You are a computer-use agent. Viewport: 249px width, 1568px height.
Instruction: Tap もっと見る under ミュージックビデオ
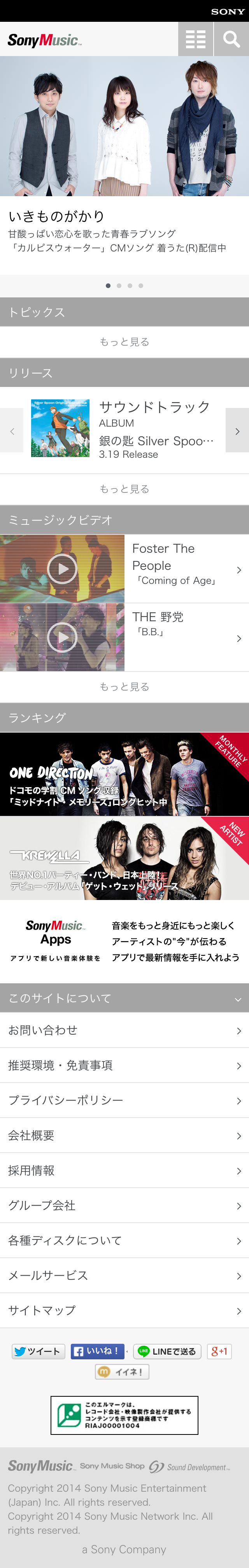(124, 687)
